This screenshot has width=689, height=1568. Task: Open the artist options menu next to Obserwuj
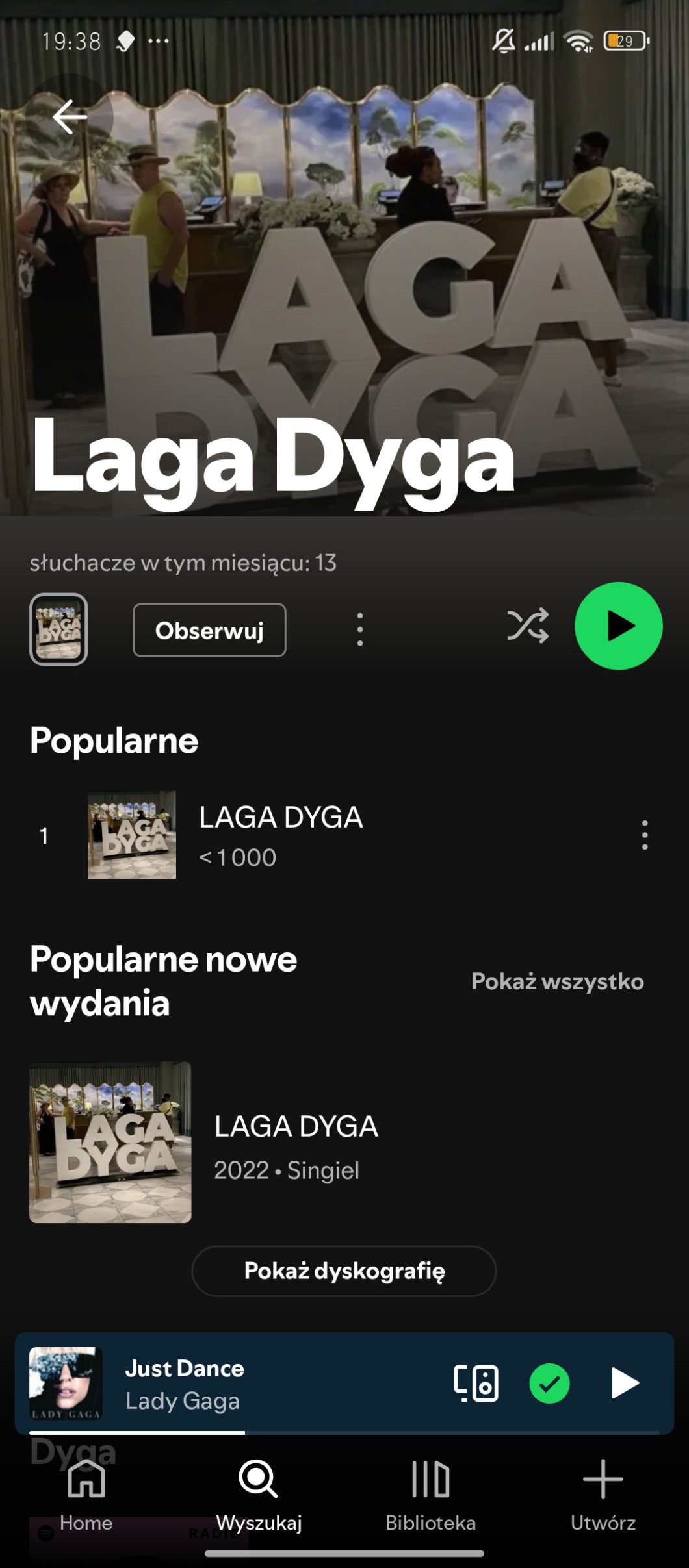tap(360, 629)
